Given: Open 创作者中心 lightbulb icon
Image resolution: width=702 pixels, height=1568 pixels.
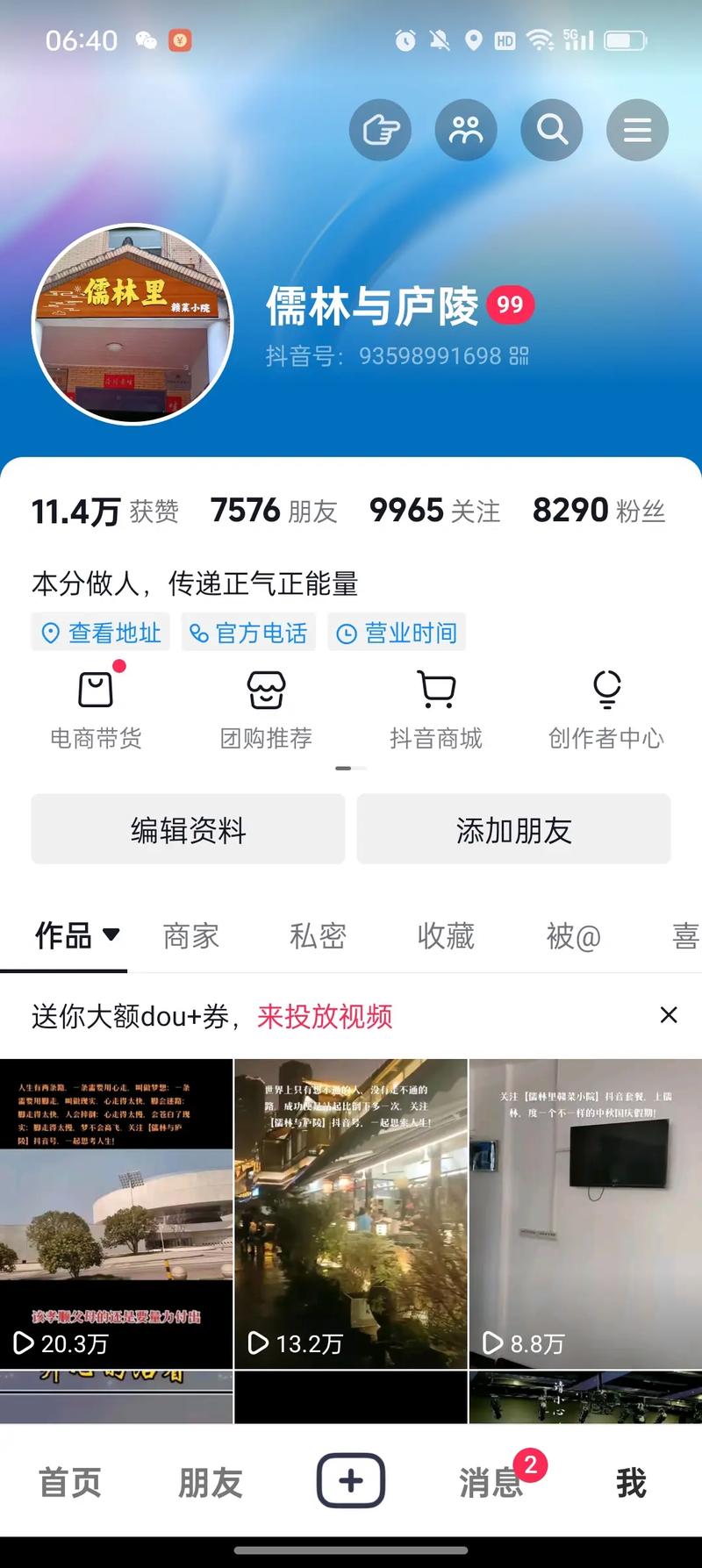Looking at the screenshot, I should click(x=607, y=690).
